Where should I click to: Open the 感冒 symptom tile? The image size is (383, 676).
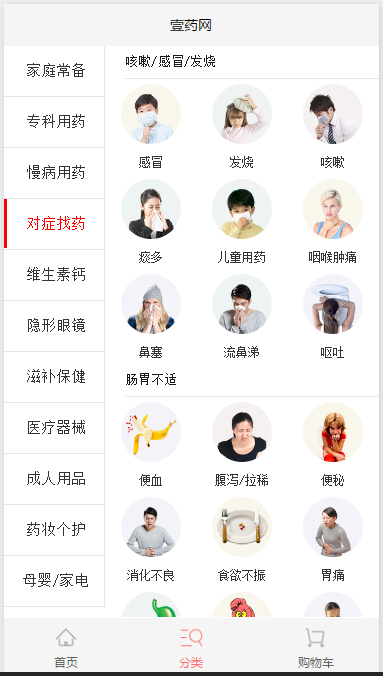tap(151, 127)
